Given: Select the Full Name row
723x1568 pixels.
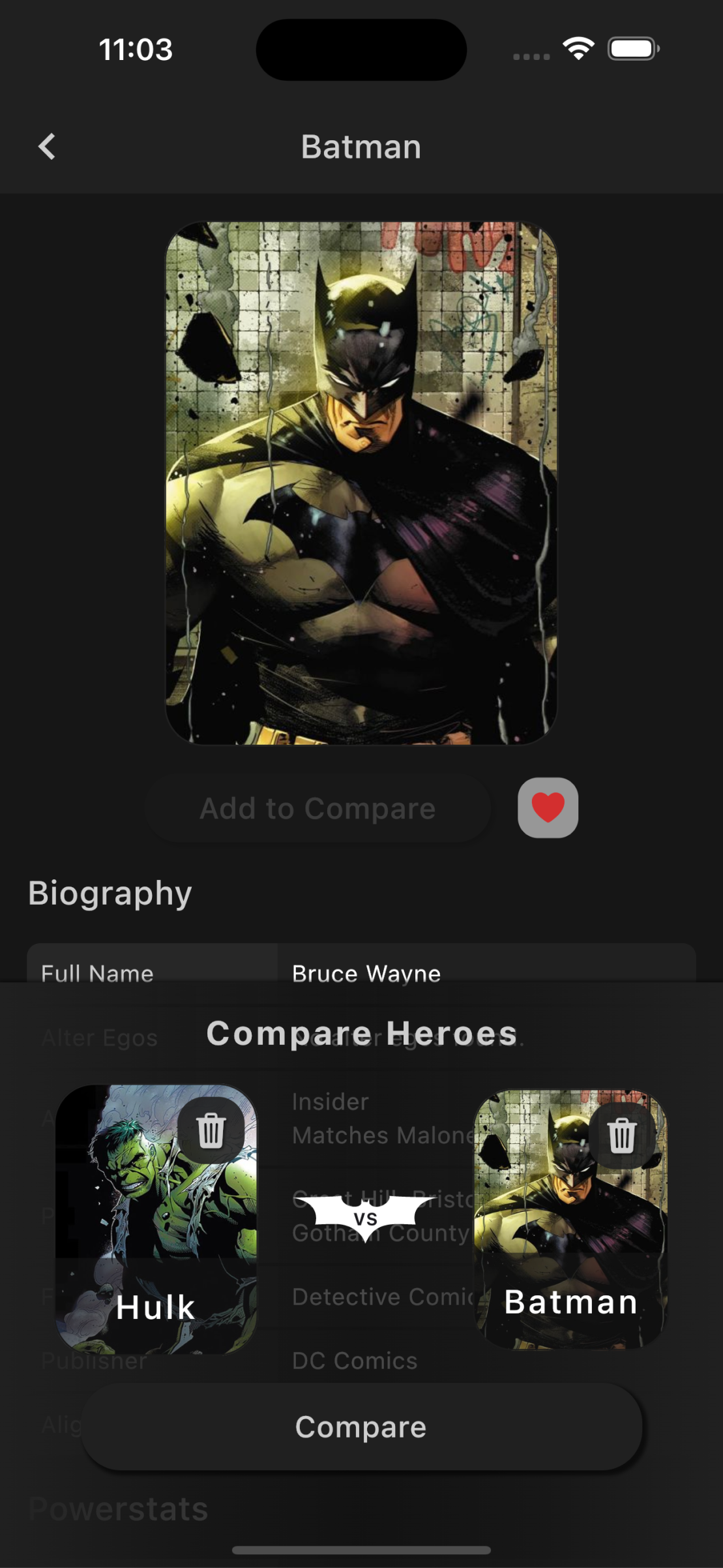Looking at the screenshot, I should point(96,974).
